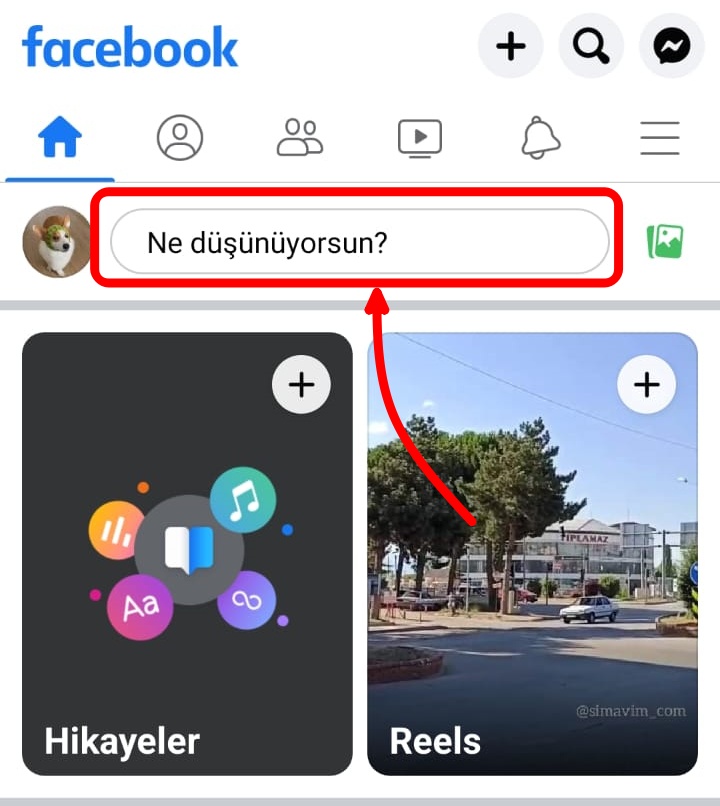
Task: Create a reel with the Reels plus
Action: [x=647, y=384]
